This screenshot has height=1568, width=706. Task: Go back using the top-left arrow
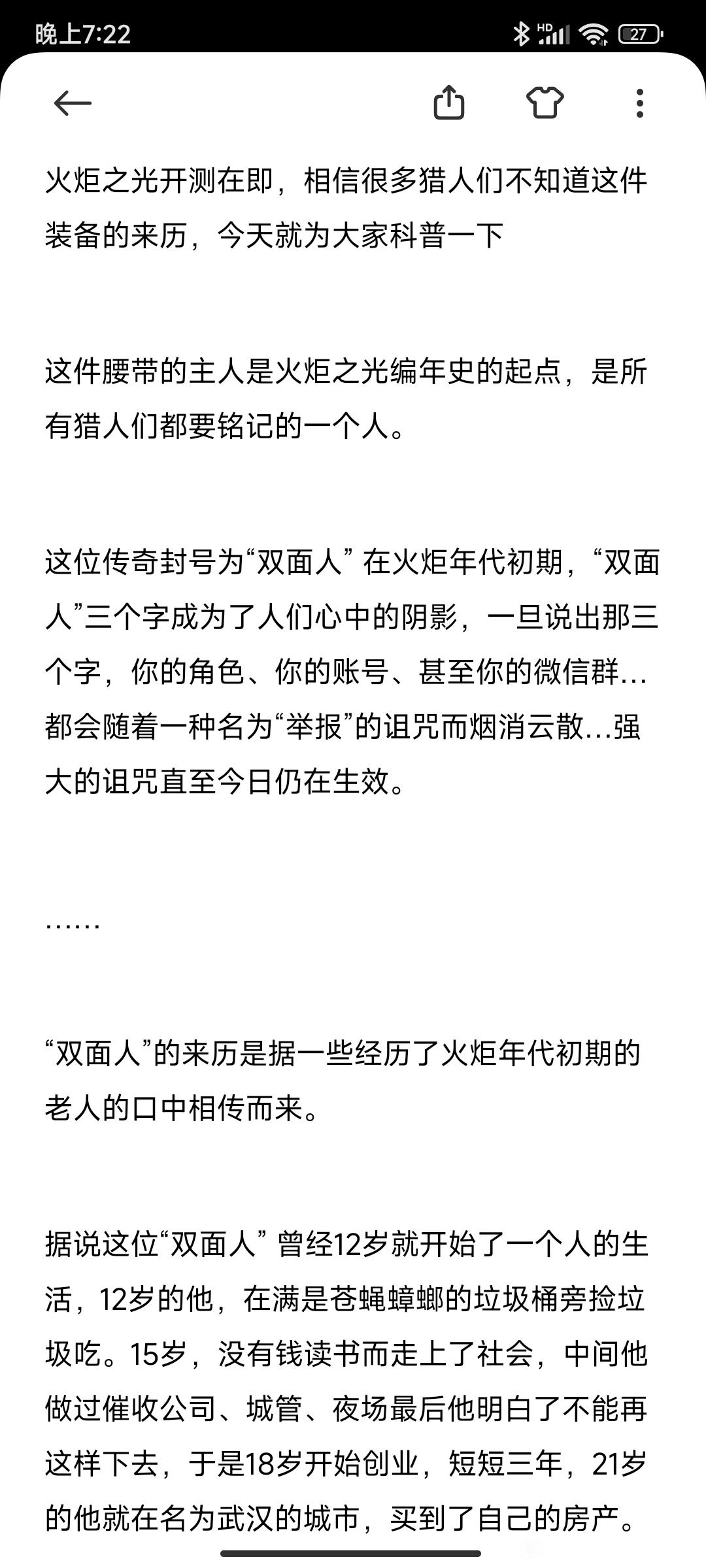pos(72,103)
